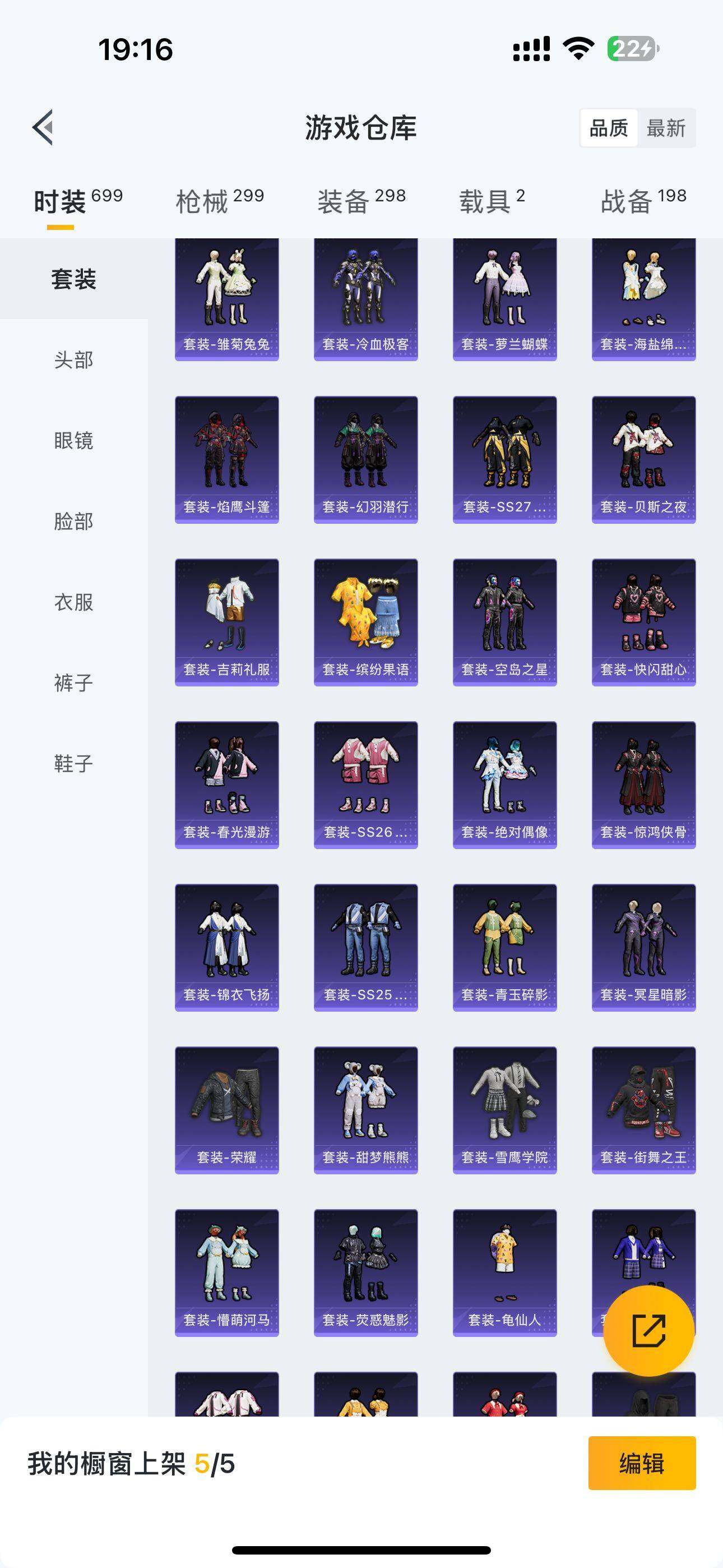
Task: Open the 套装-雏菊兔兔 item
Action: coord(226,298)
